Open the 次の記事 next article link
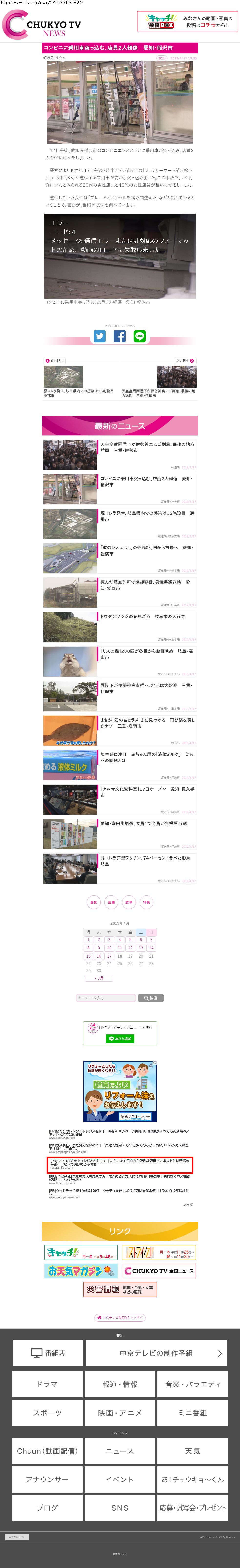 click(x=185, y=361)
